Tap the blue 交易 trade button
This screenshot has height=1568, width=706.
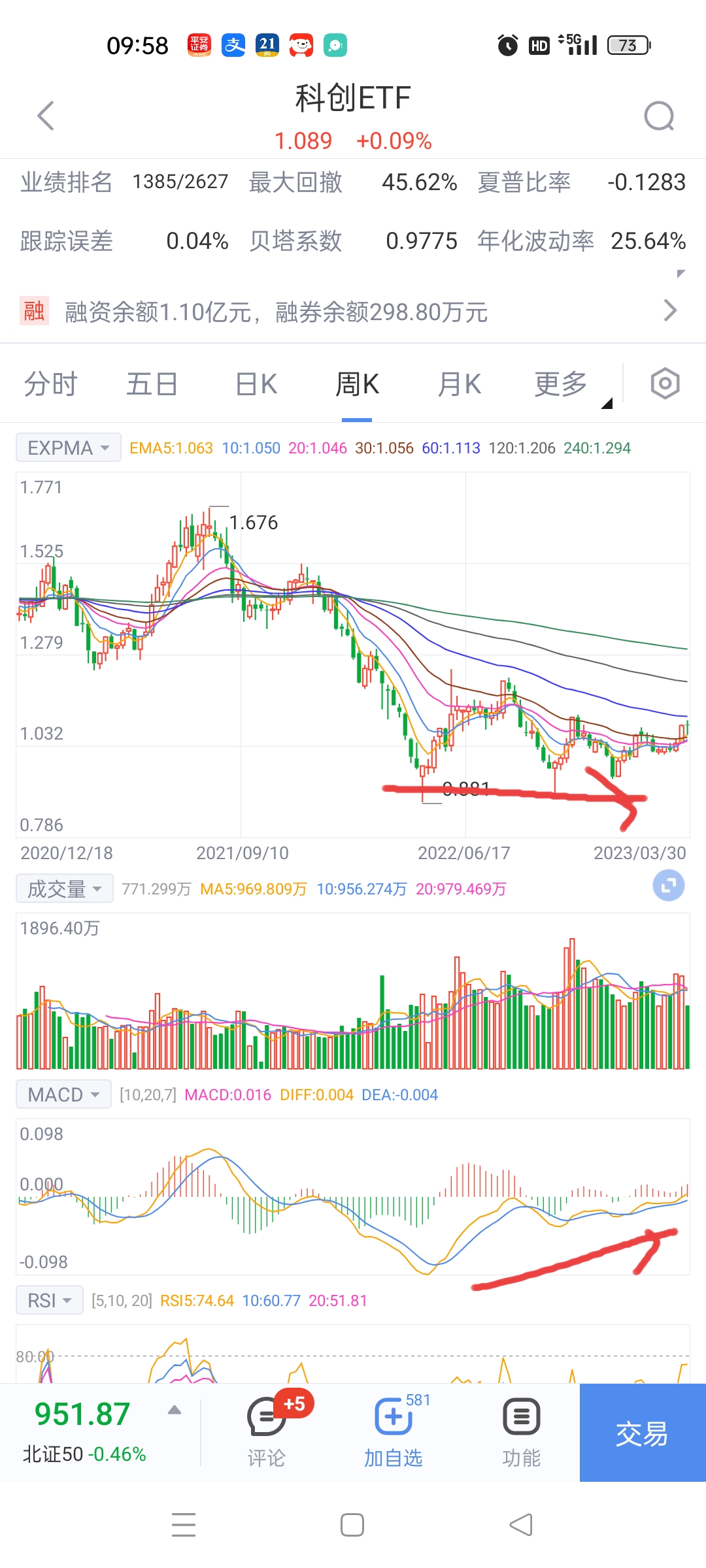coord(642,1433)
